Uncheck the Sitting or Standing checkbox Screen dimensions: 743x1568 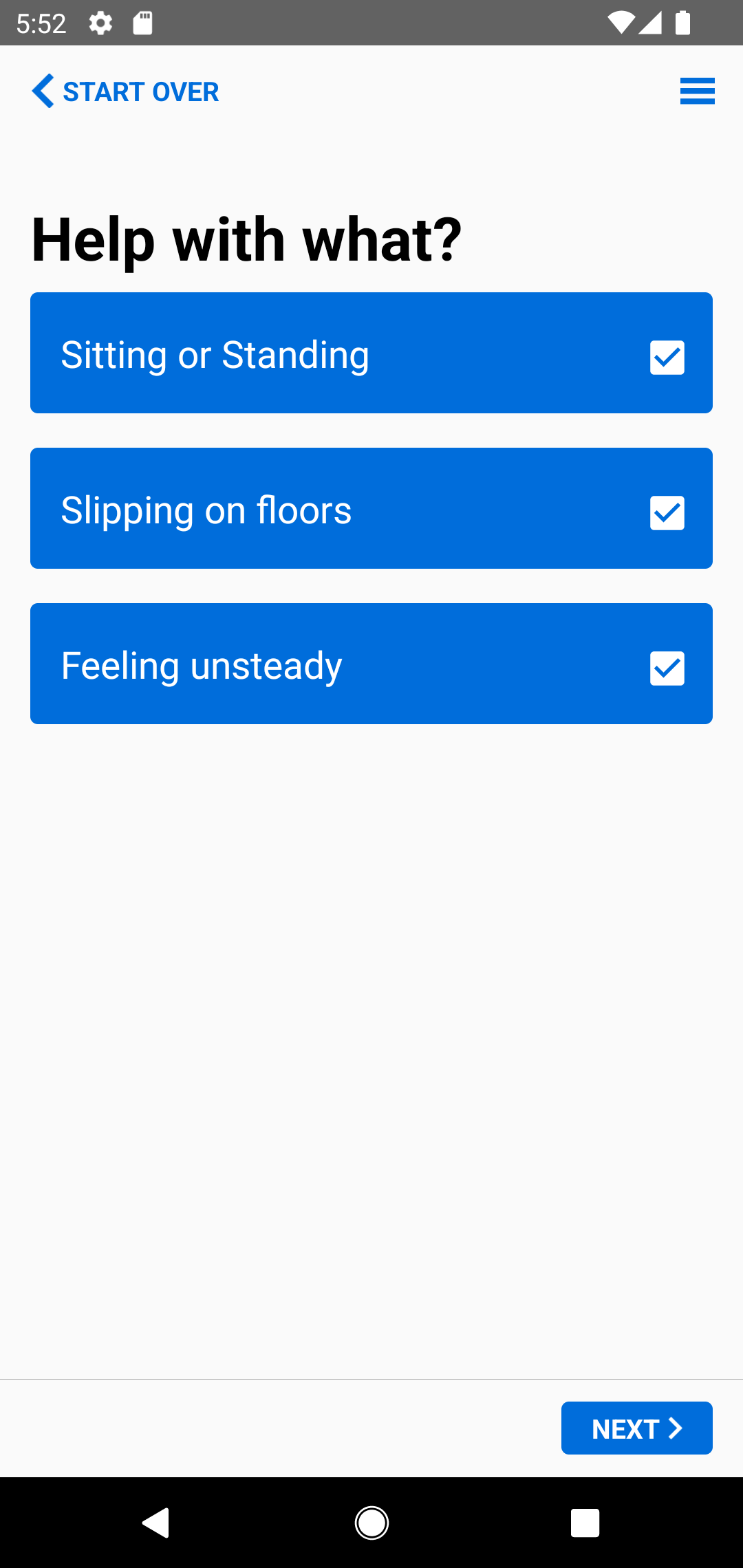(x=667, y=357)
